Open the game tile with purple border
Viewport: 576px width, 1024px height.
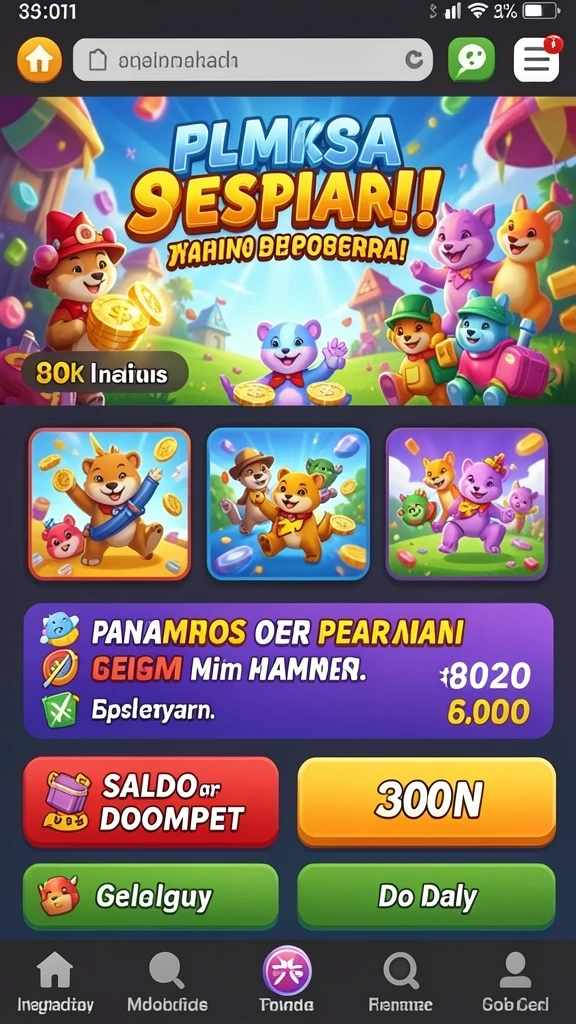coord(466,504)
